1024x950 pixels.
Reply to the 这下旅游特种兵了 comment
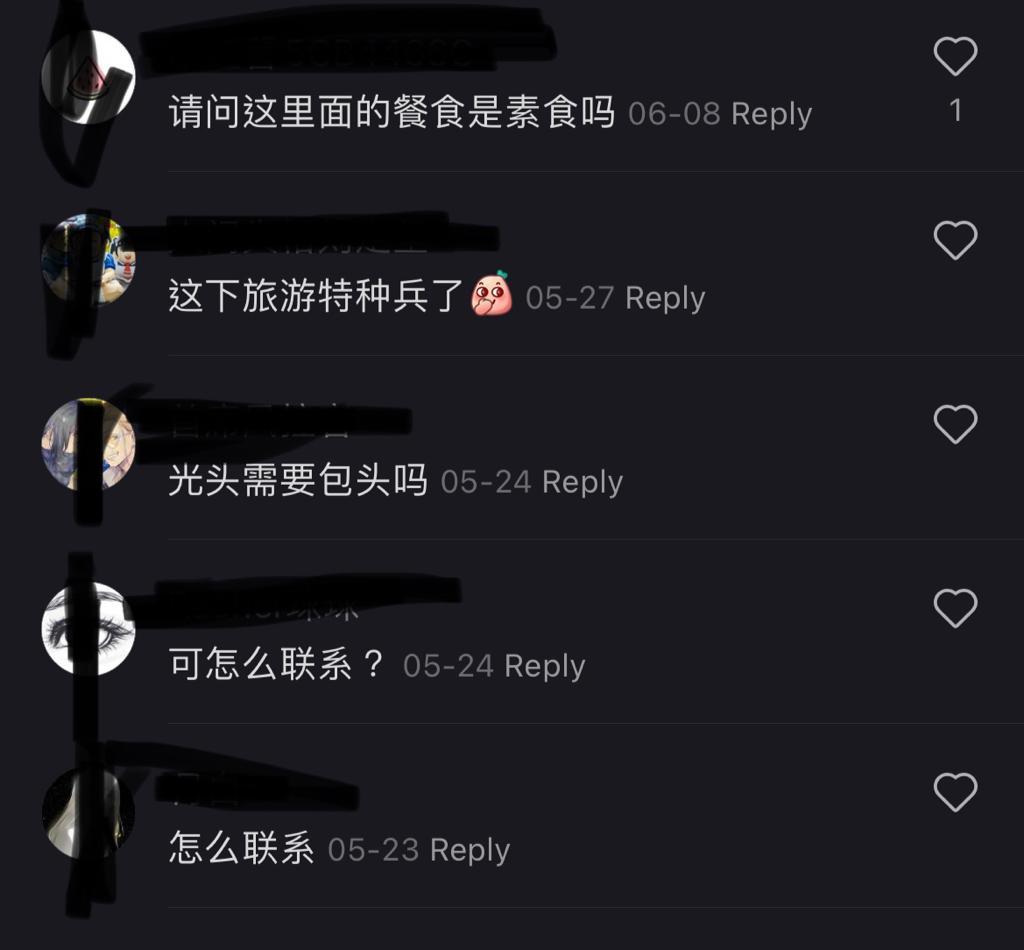(665, 298)
